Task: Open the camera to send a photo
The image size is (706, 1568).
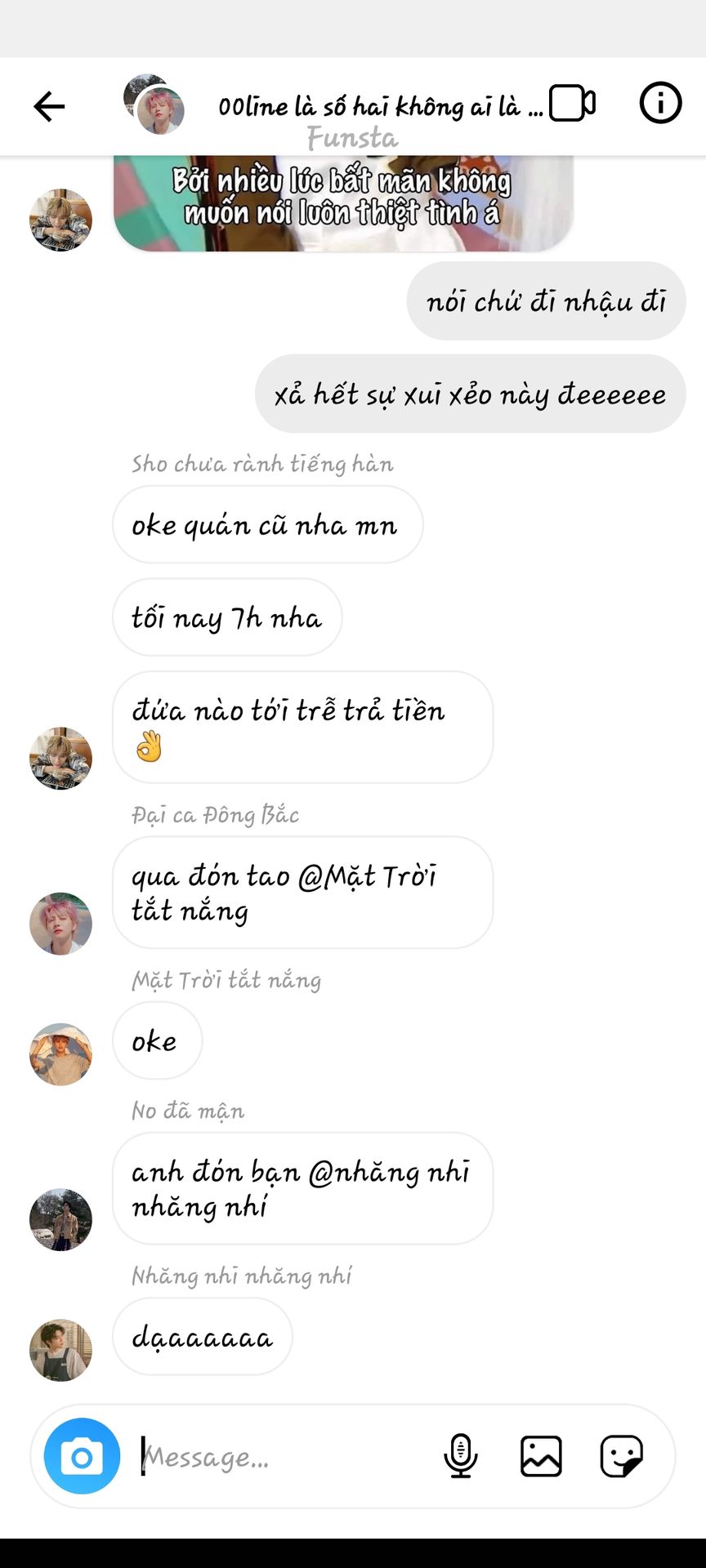Action: pos(82,1457)
